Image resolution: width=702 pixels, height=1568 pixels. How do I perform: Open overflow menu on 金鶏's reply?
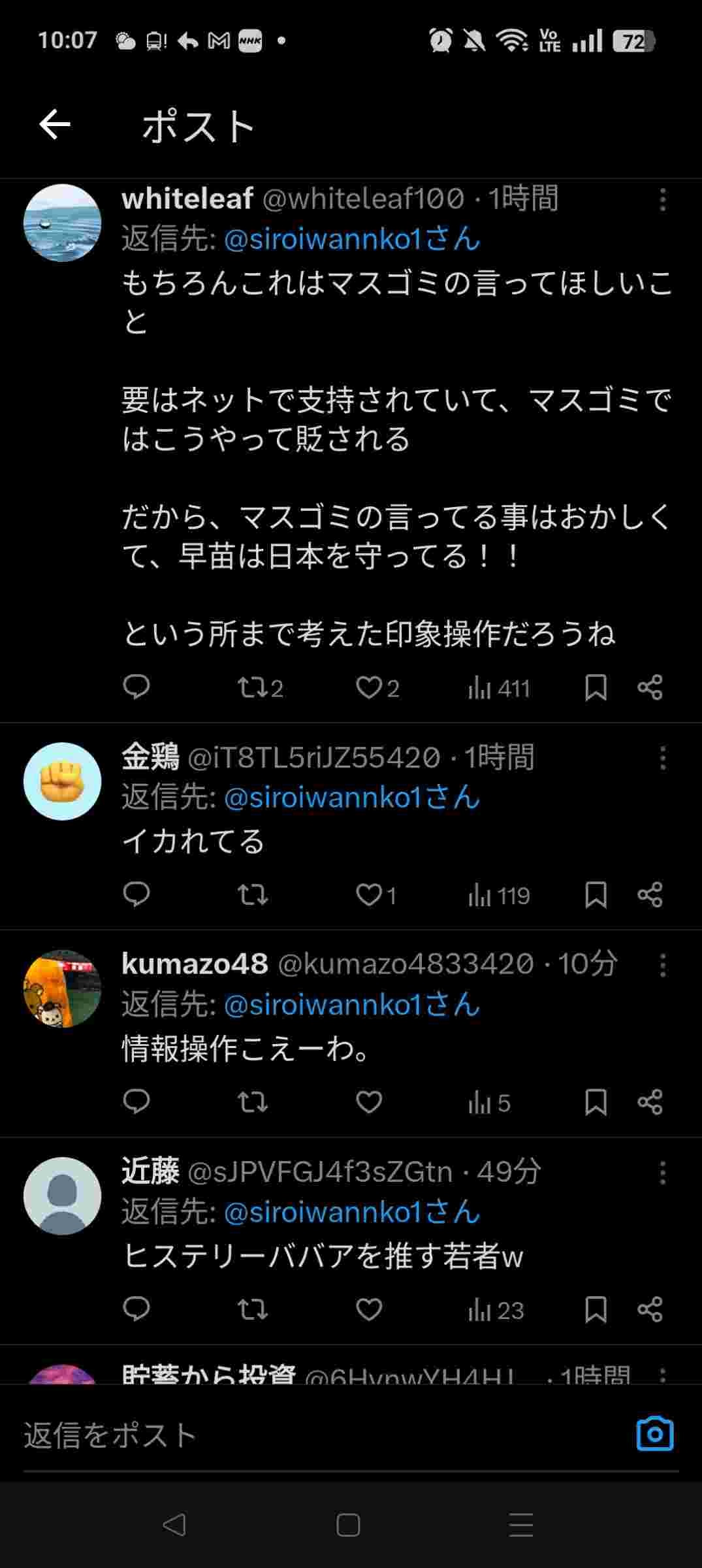click(x=662, y=759)
